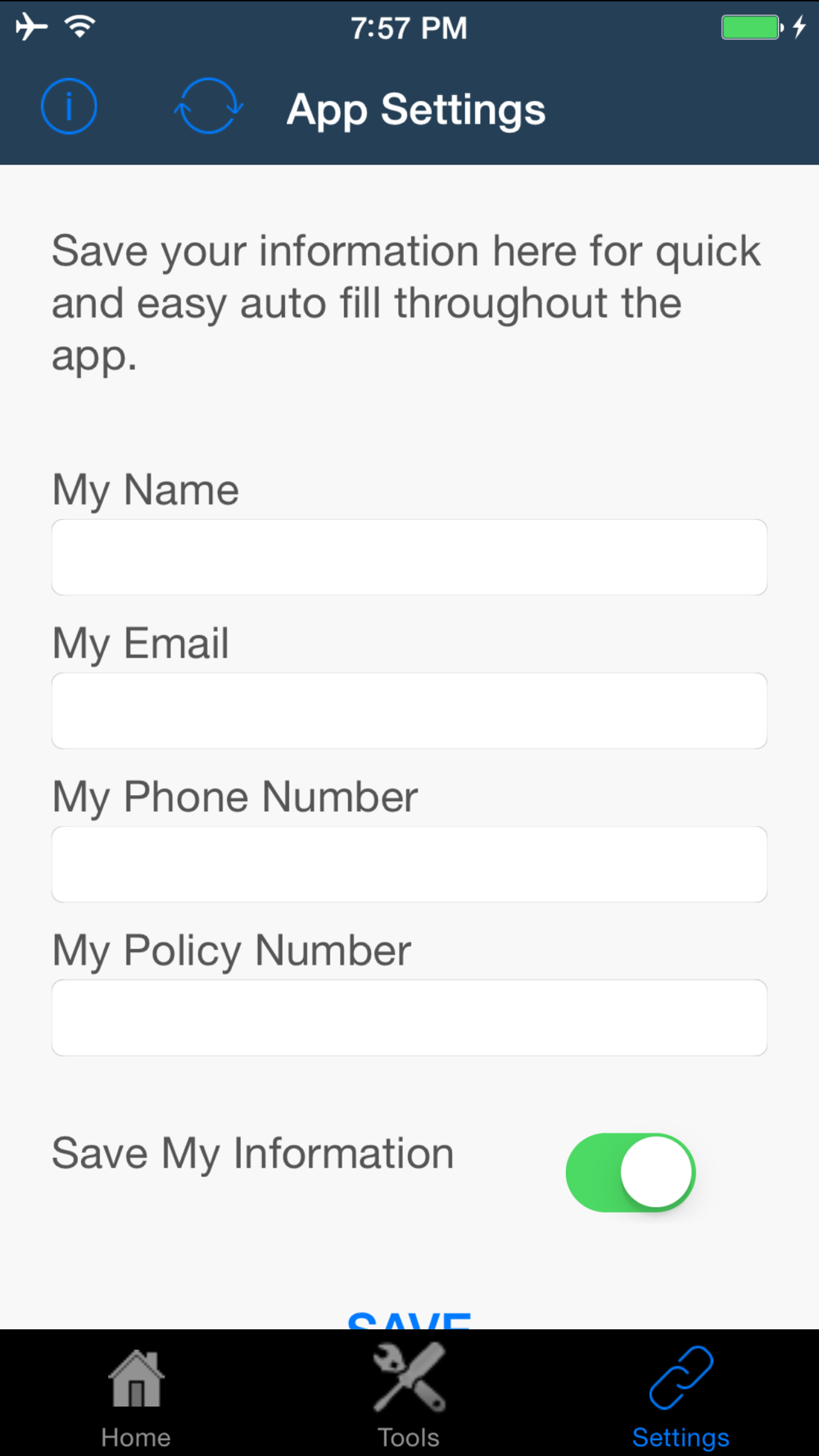This screenshot has width=819, height=1456.
Task: Open the info icon in the header
Action: (x=69, y=106)
